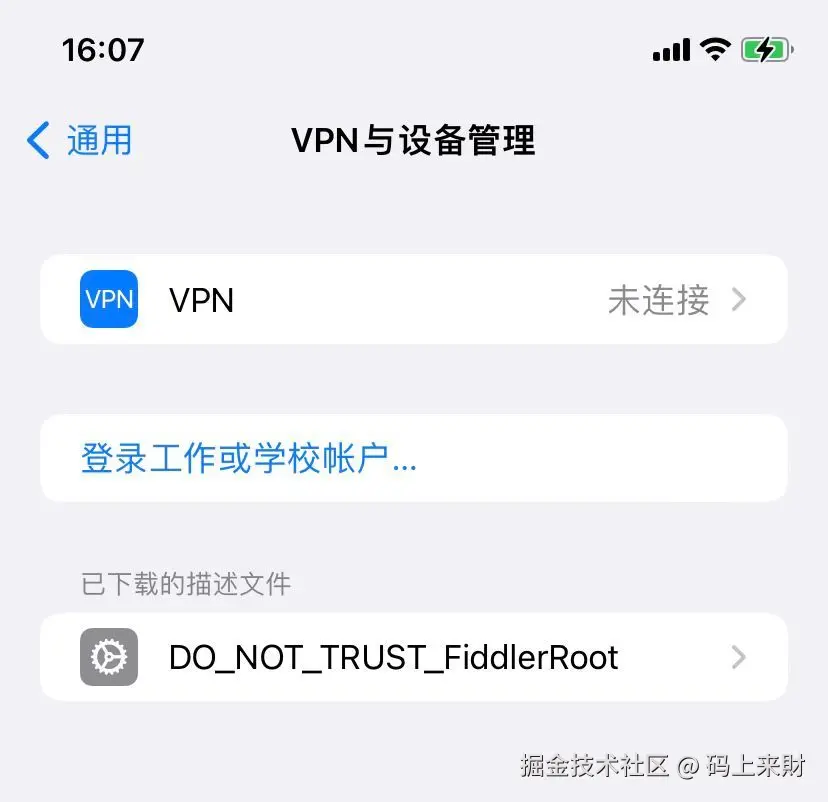Go back to 通用 settings
The width and height of the screenshot is (828, 802).
point(80,141)
